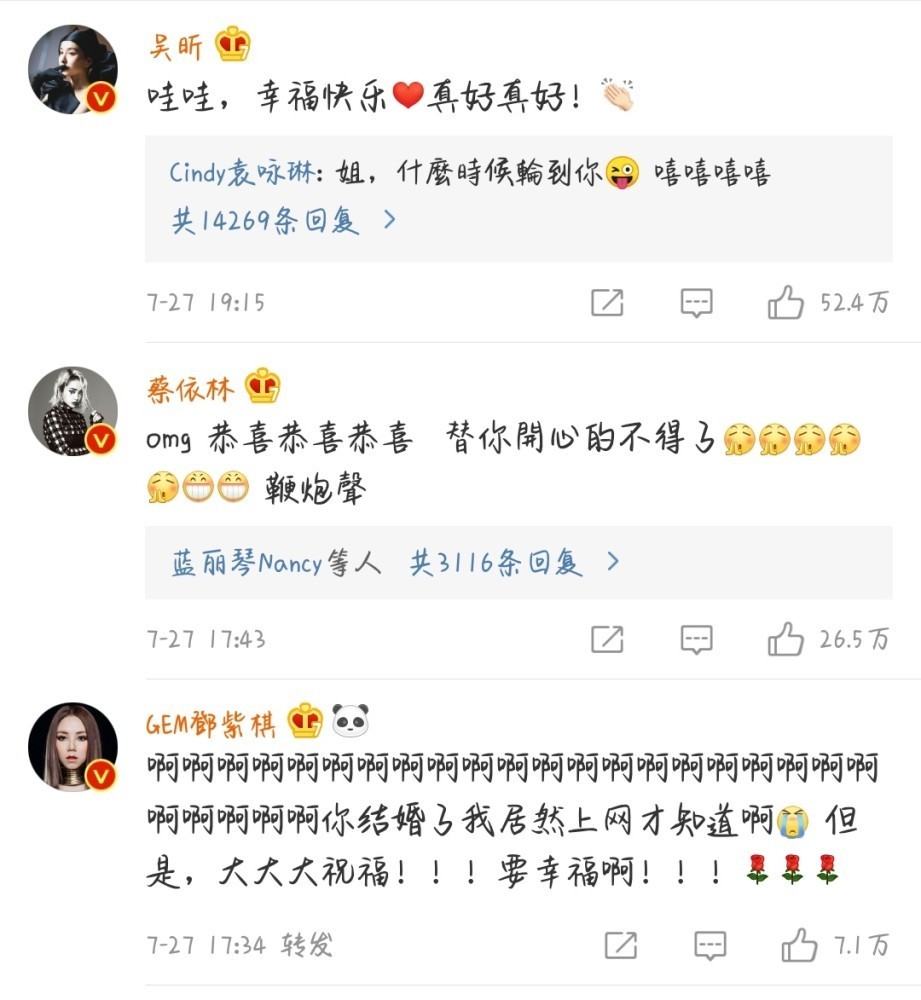Click the red V badge on 吴昕's avatar
Viewport: 921px width, 1000px height.
[101, 97]
